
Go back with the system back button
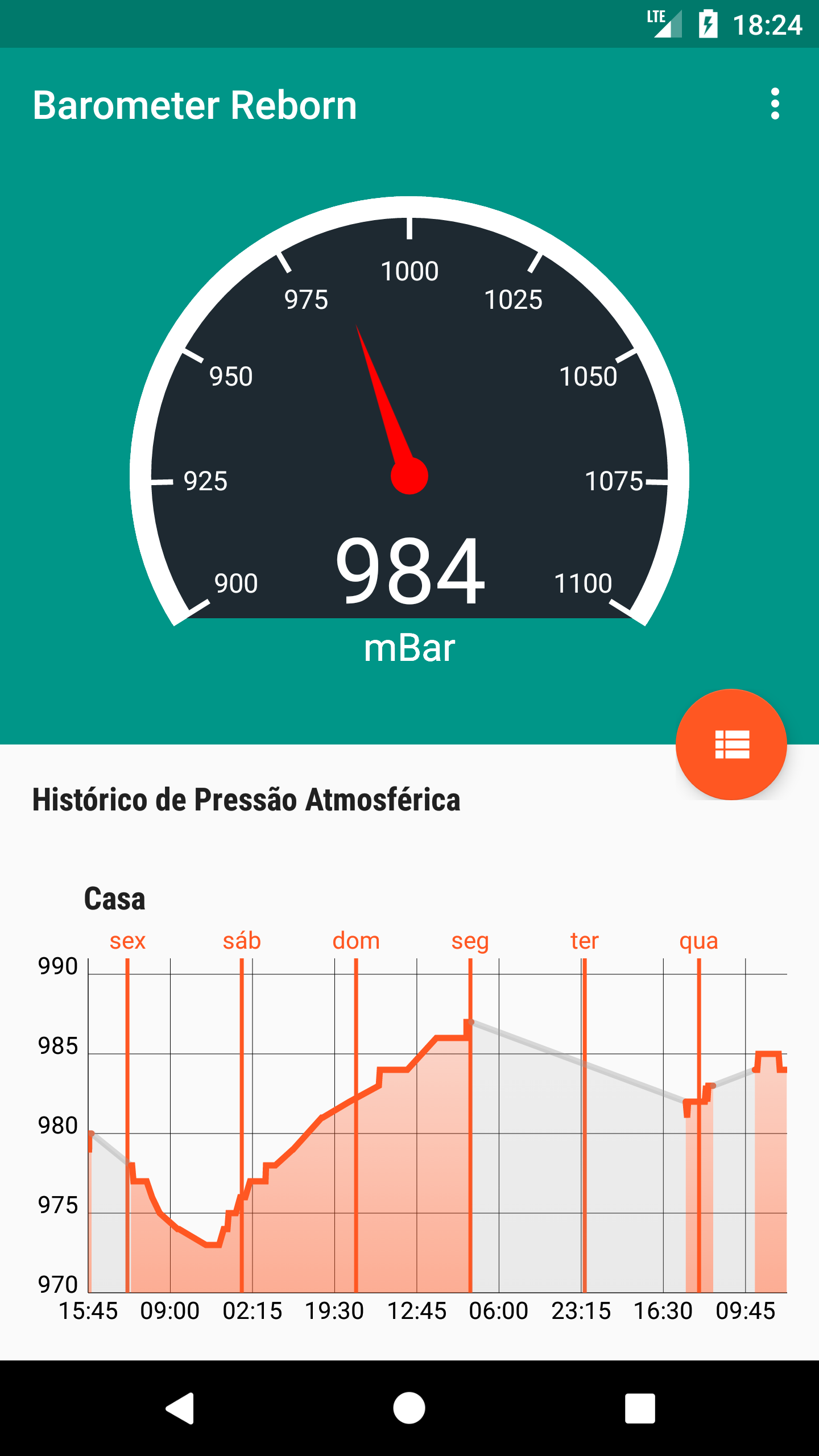point(180,1408)
